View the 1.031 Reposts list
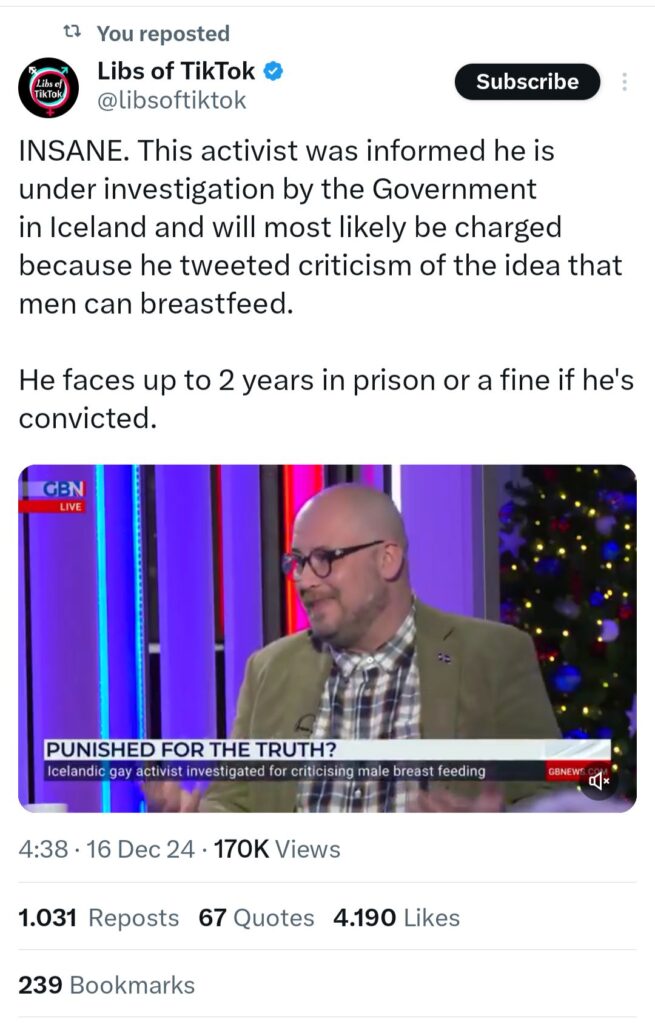Viewport: 655px width, 1024px height. (99, 917)
